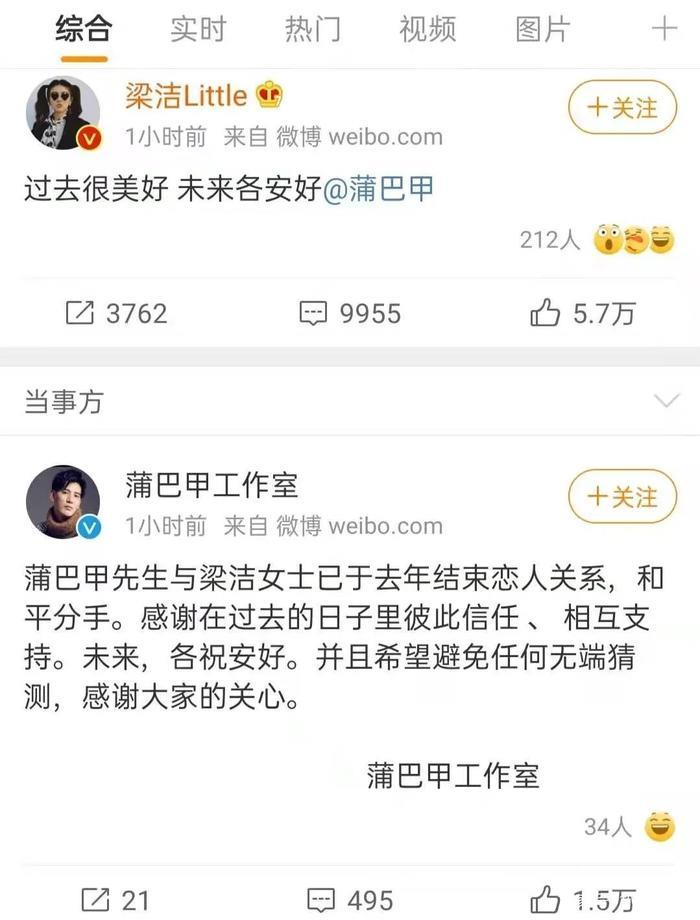Open the @蒲巴甲 mention link
This screenshot has height=920, width=700.
[379, 189]
